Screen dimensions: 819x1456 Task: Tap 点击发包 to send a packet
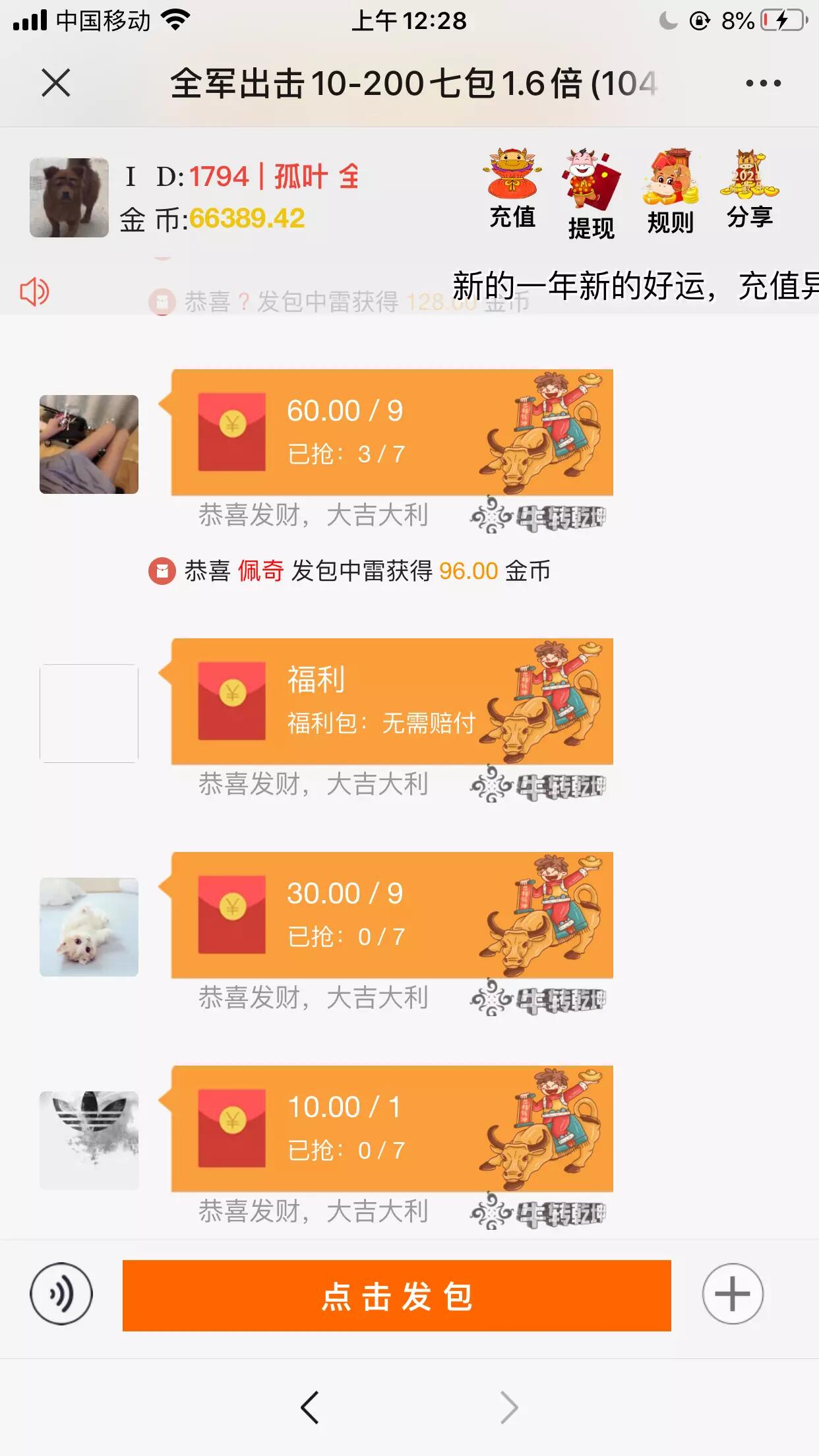[396, 1296]
